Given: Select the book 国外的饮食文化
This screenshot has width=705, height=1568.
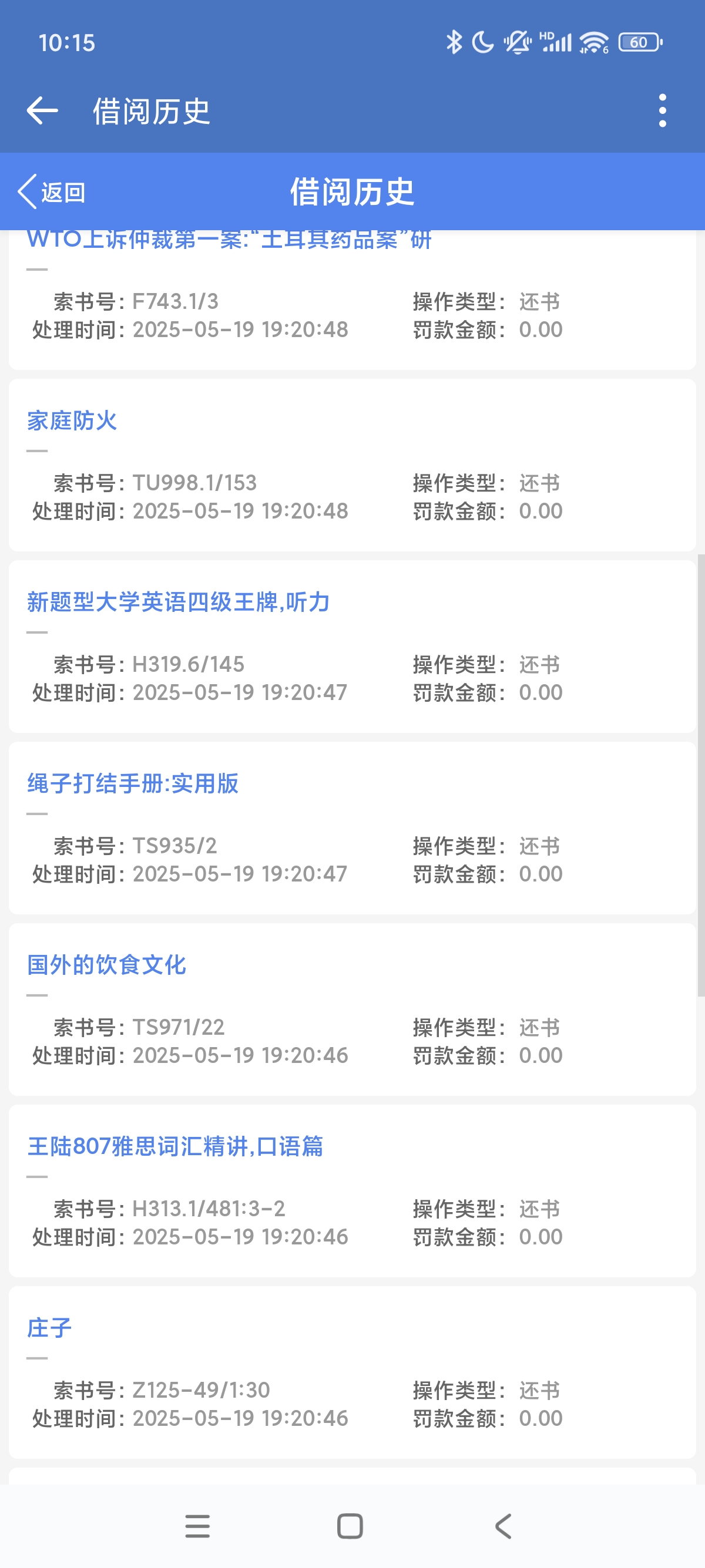Looking at the screenshot, I should [x=106, y=965].
